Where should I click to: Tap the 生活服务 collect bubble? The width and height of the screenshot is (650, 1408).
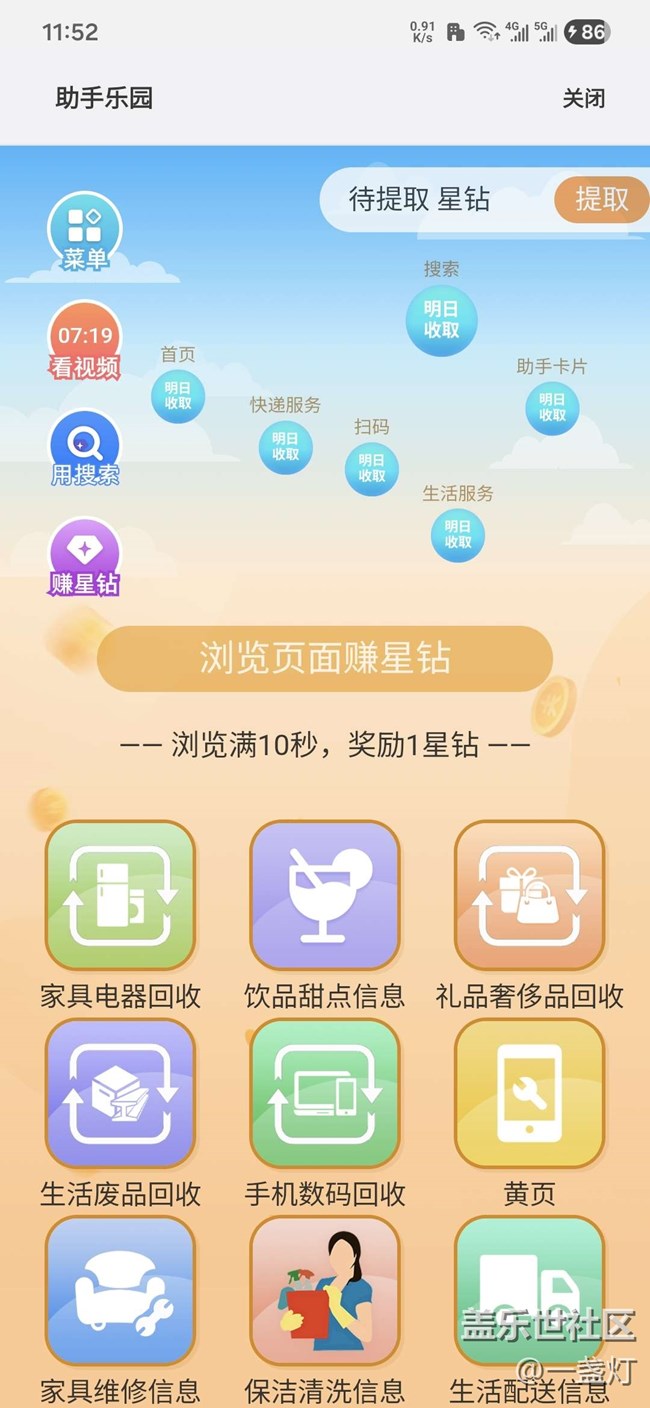[x=458, y=534]
